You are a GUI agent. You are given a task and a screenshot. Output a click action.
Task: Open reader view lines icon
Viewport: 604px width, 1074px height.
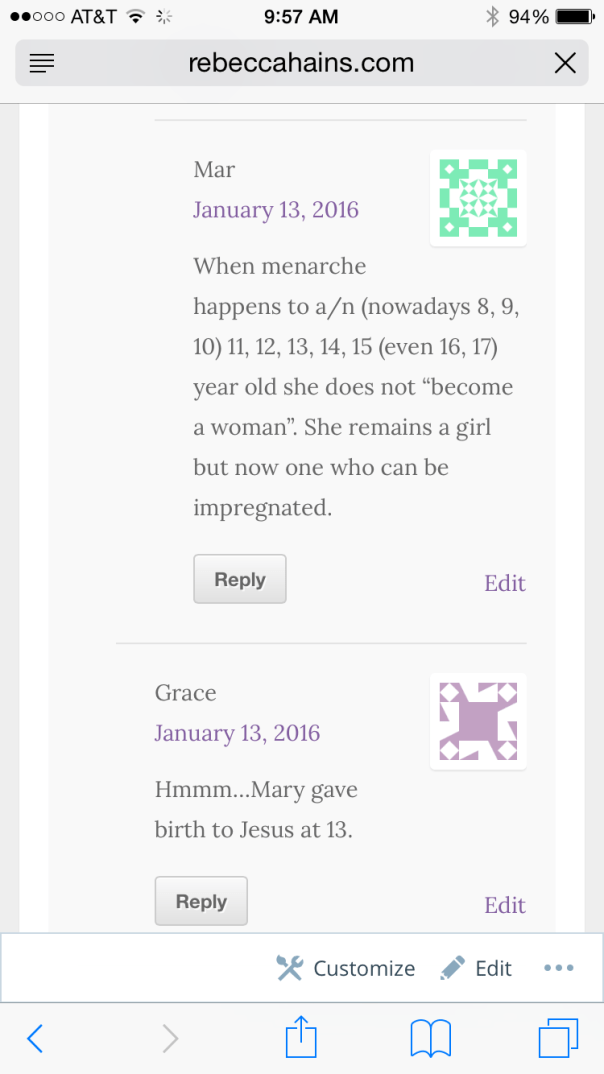[x=42, y=65]
